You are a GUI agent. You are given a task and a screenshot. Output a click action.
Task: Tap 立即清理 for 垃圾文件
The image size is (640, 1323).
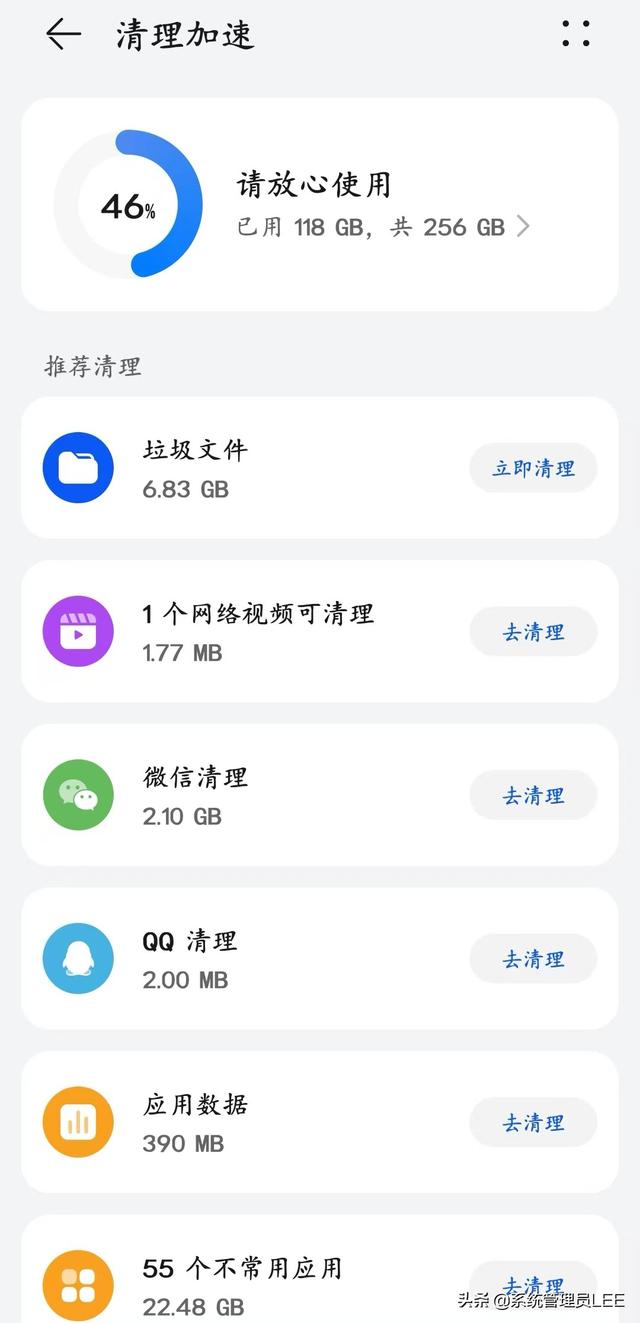tap(533, 468)
